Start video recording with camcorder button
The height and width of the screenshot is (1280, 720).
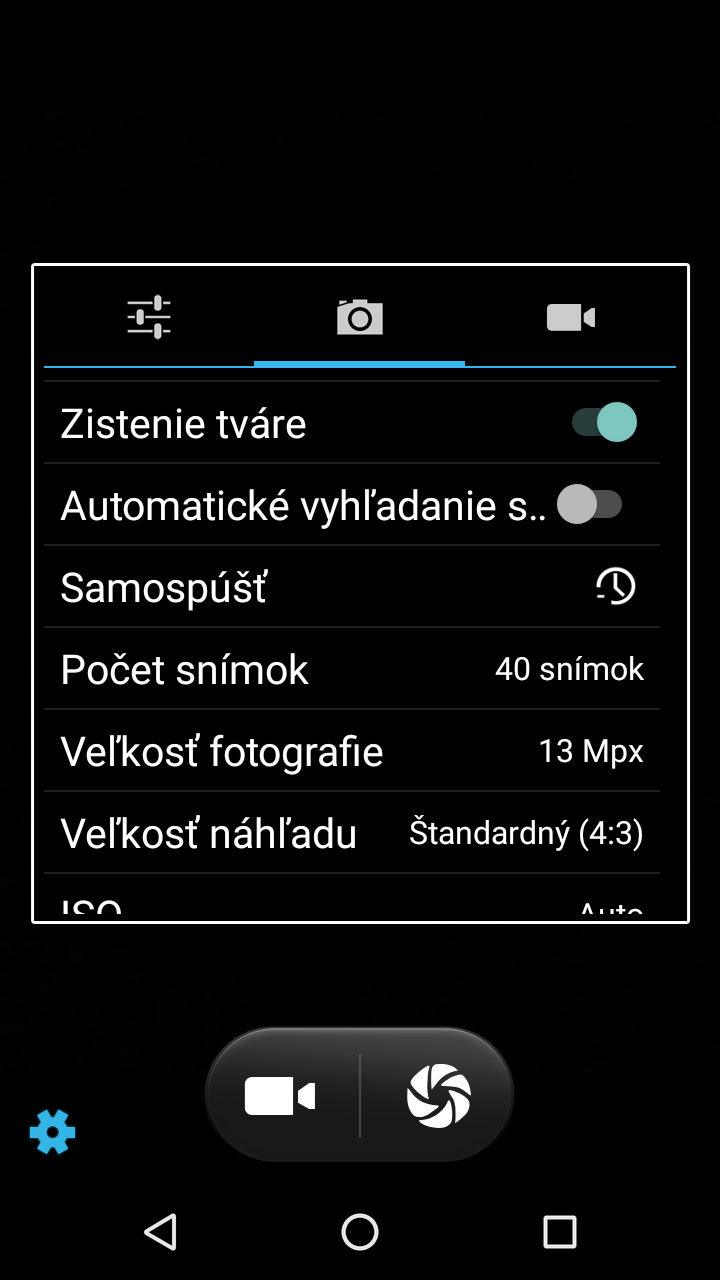tap(281, 1096)
